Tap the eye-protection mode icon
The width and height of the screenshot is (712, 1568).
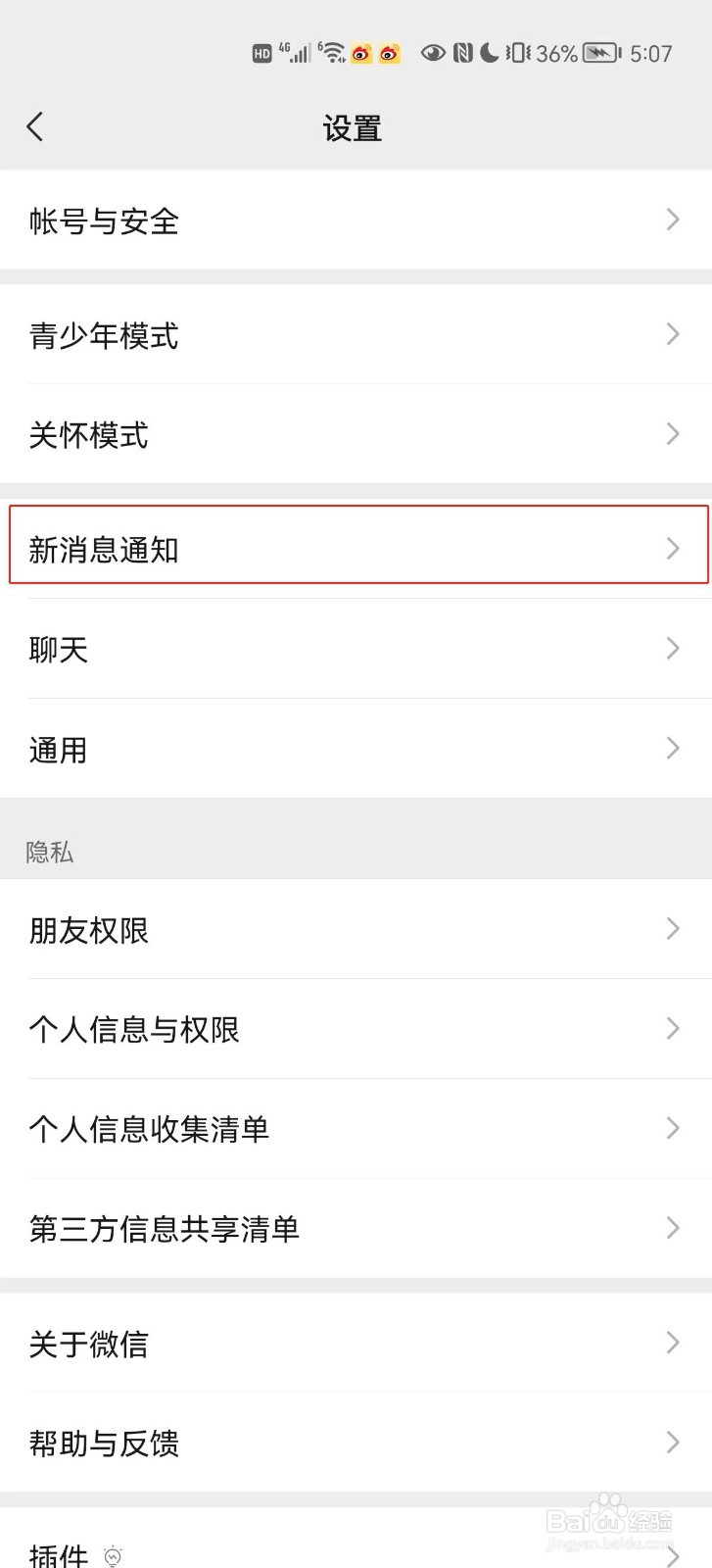(432, 53)
